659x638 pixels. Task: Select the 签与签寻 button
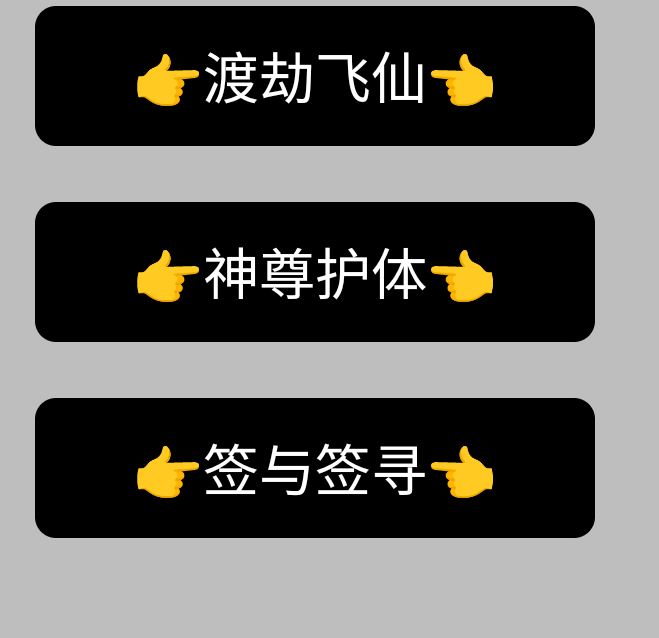click(315, 469)
